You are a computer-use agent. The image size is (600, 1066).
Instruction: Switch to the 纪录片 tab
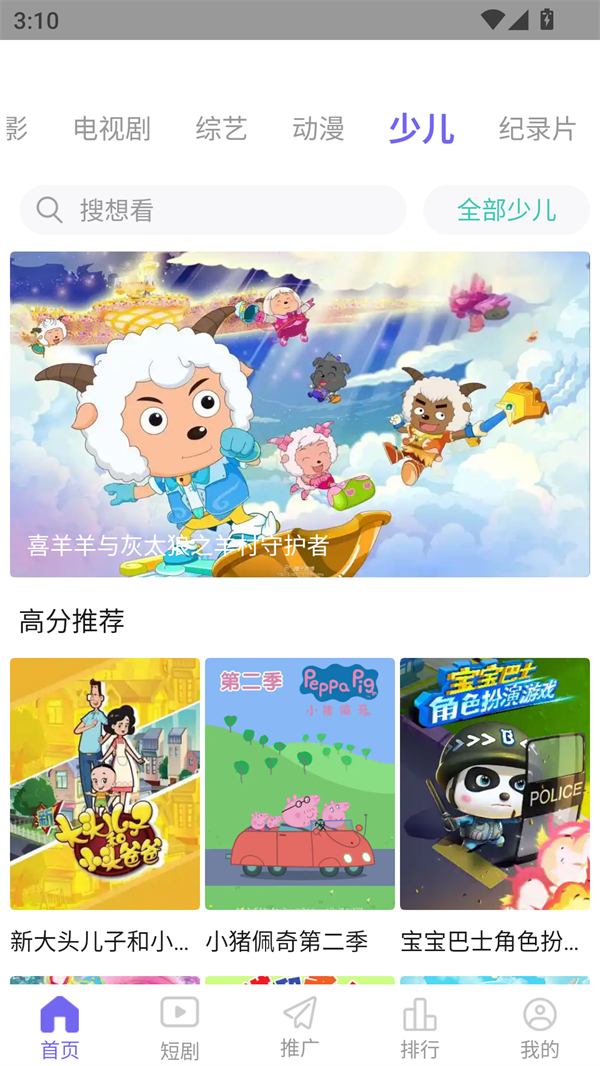click(537, 129)
